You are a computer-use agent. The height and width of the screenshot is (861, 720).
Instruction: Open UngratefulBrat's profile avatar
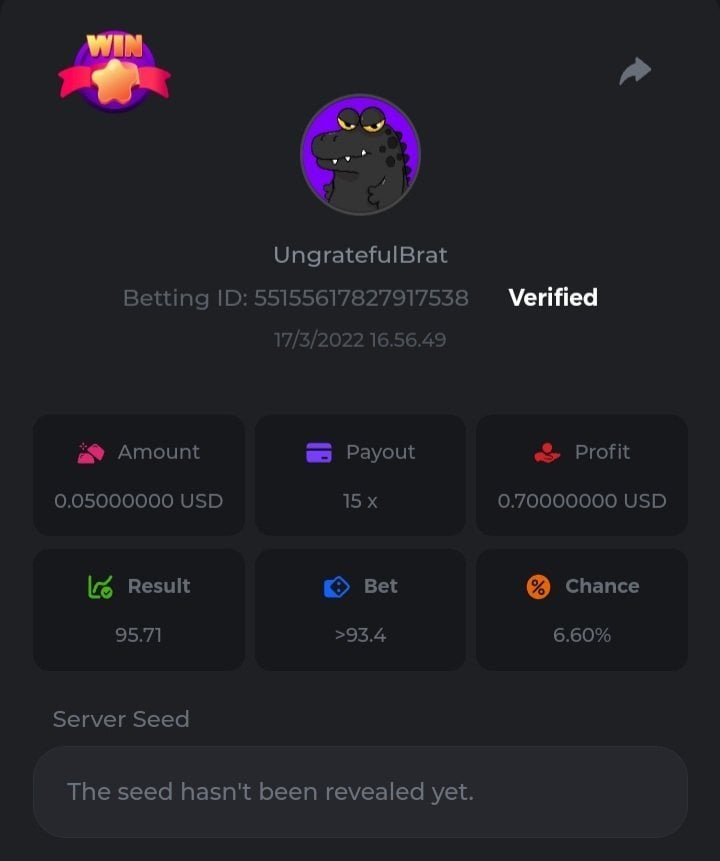(360, 155)
